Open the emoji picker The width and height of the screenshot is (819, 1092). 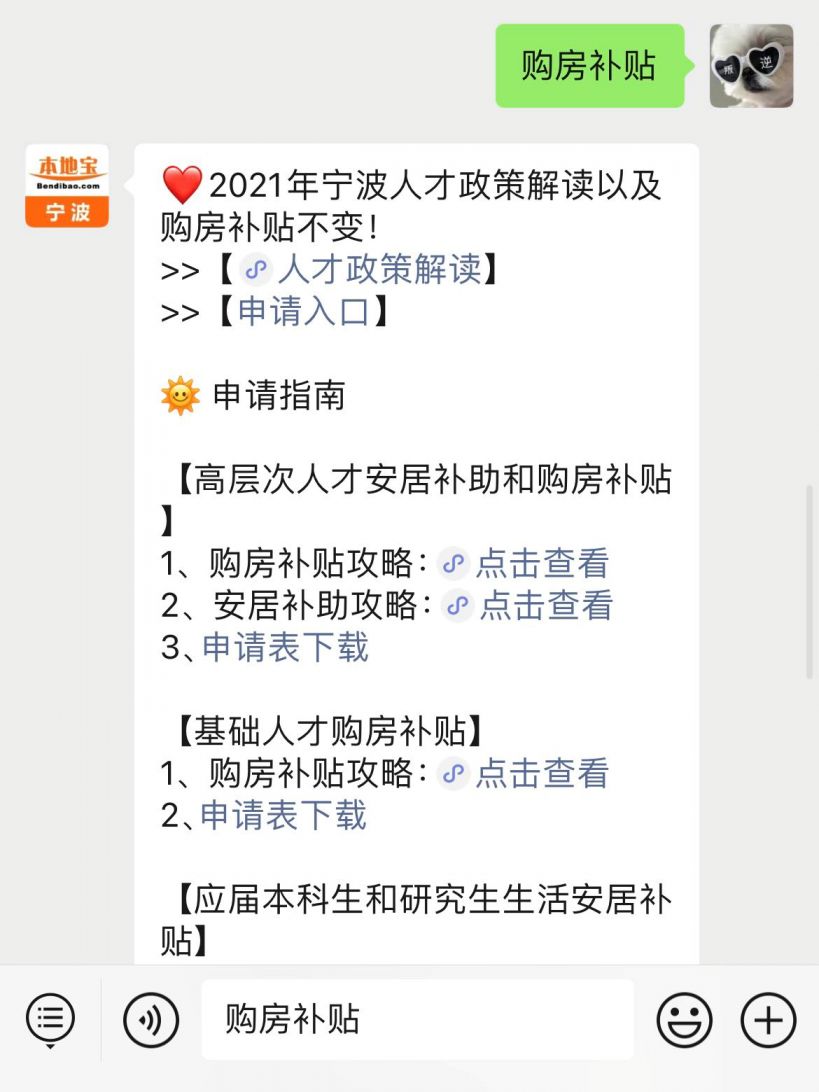(x=684, y=1018)
